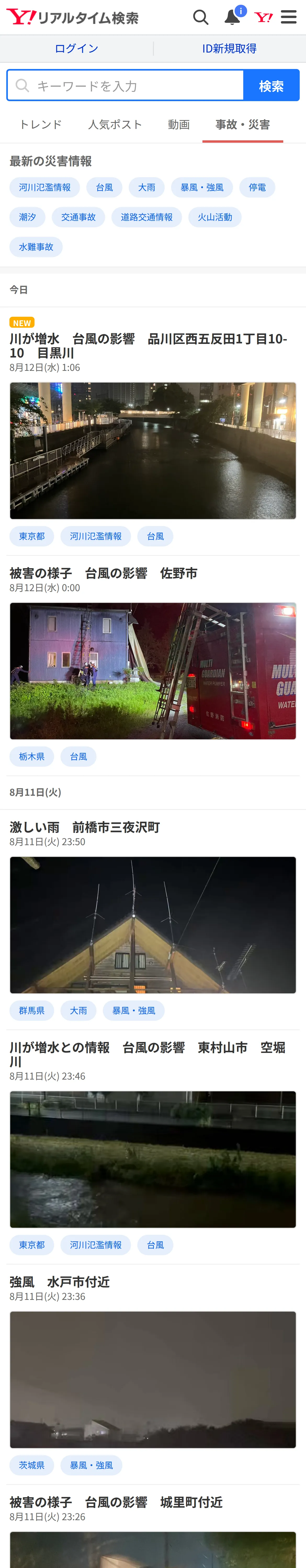Tap the 栃木県 tag
Viewport: 306px width, 1568px height.
32,757
